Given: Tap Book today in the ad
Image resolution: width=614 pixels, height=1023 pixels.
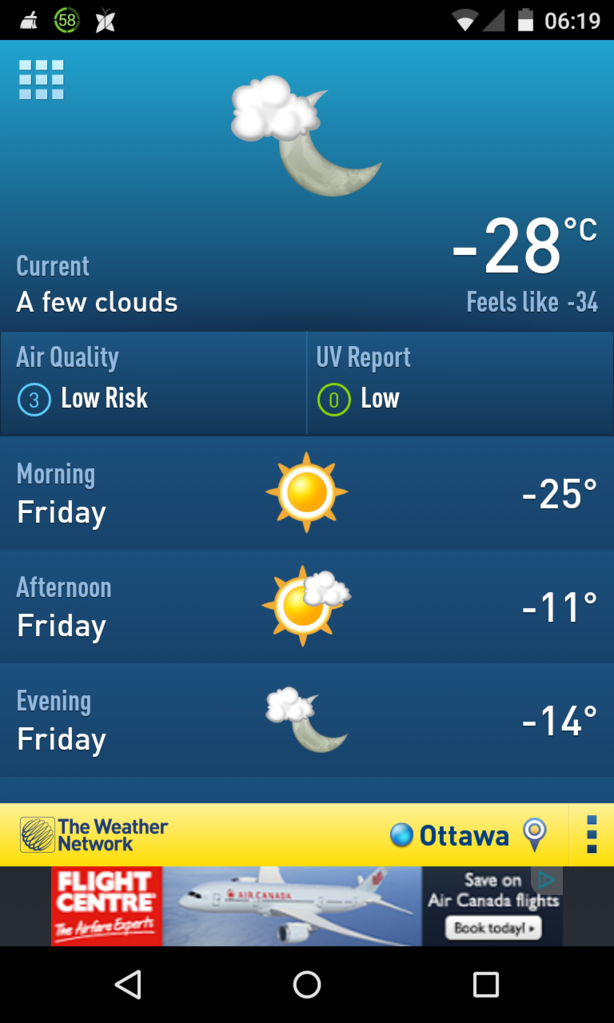Looking at the screenshot, I should (494, 928).
